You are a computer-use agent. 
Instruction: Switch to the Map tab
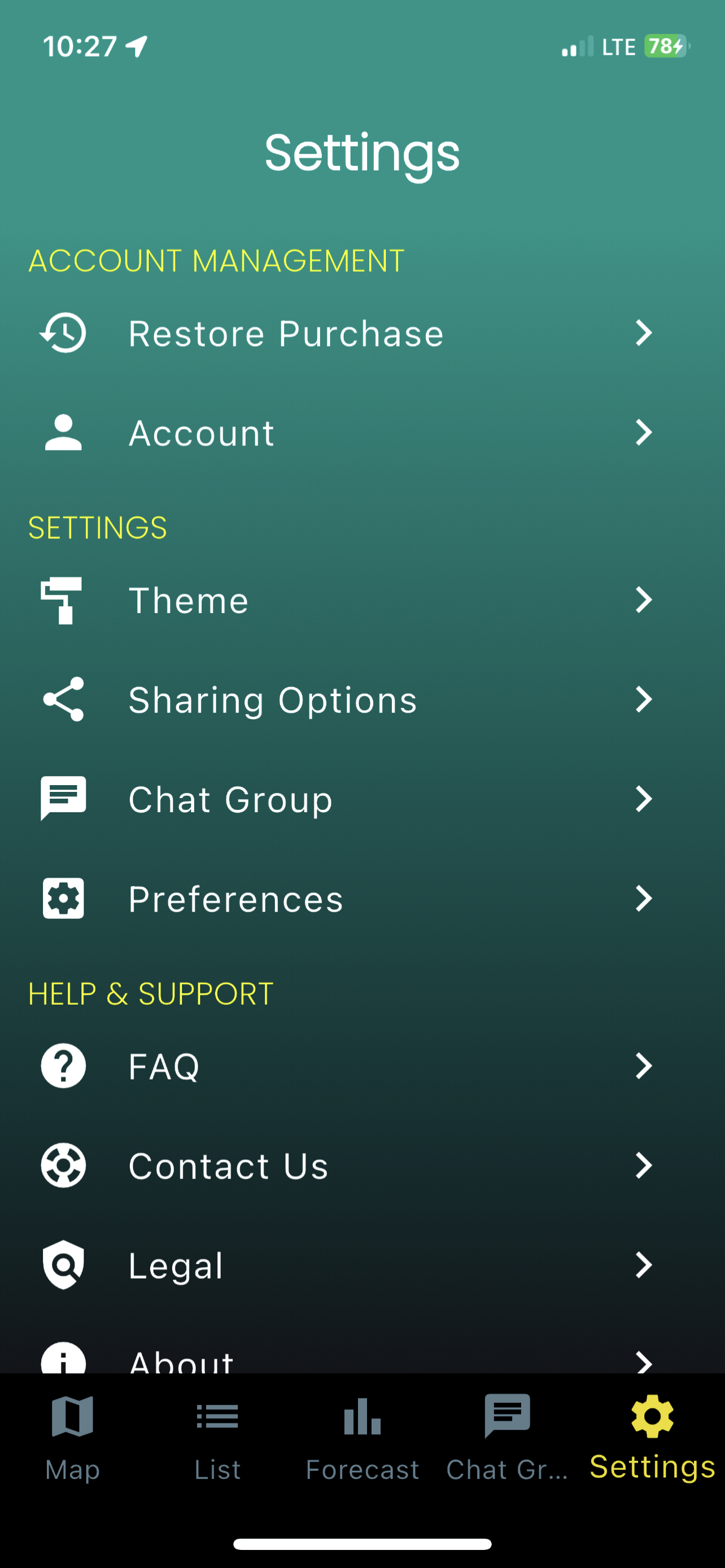tap(72, 1438)
